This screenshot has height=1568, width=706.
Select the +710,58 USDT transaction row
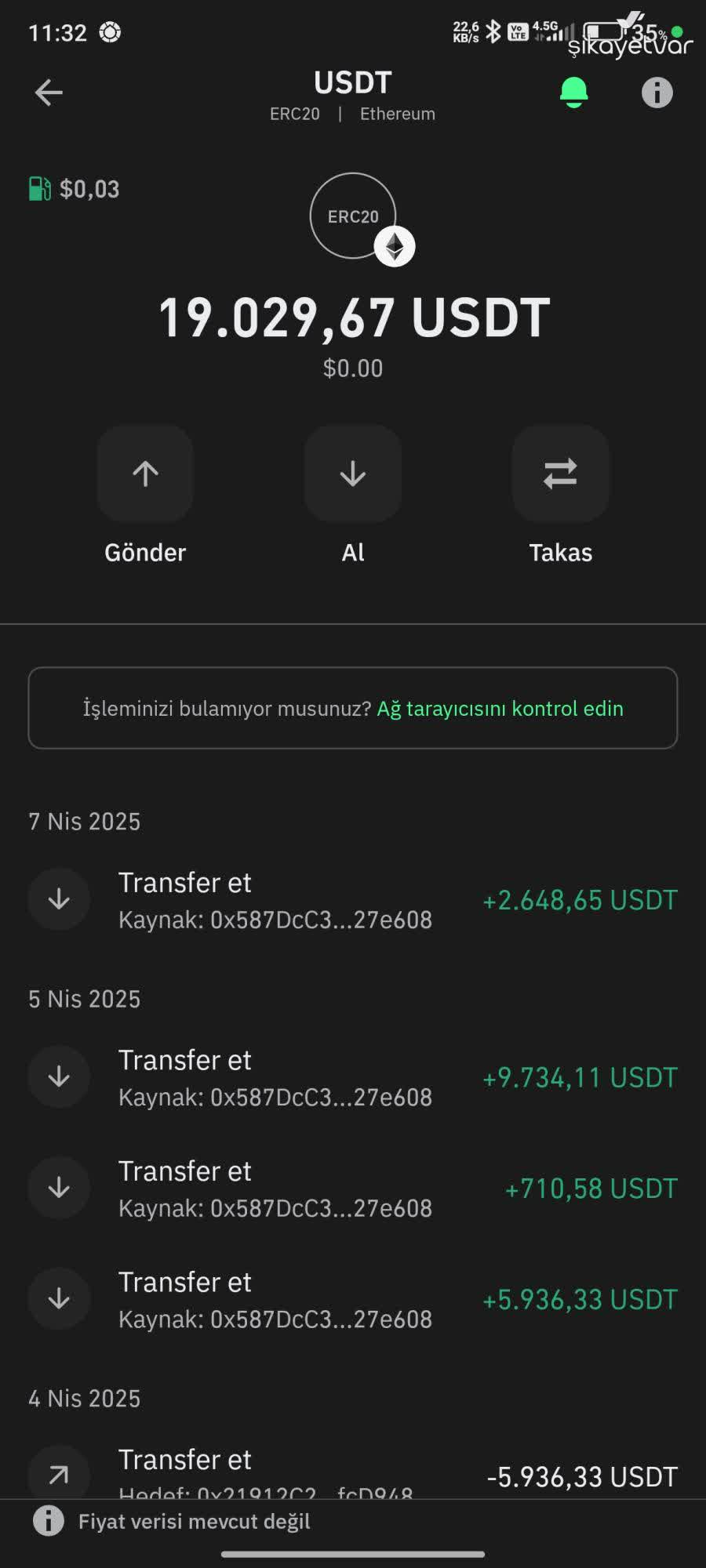click(x=353, y=1188)
